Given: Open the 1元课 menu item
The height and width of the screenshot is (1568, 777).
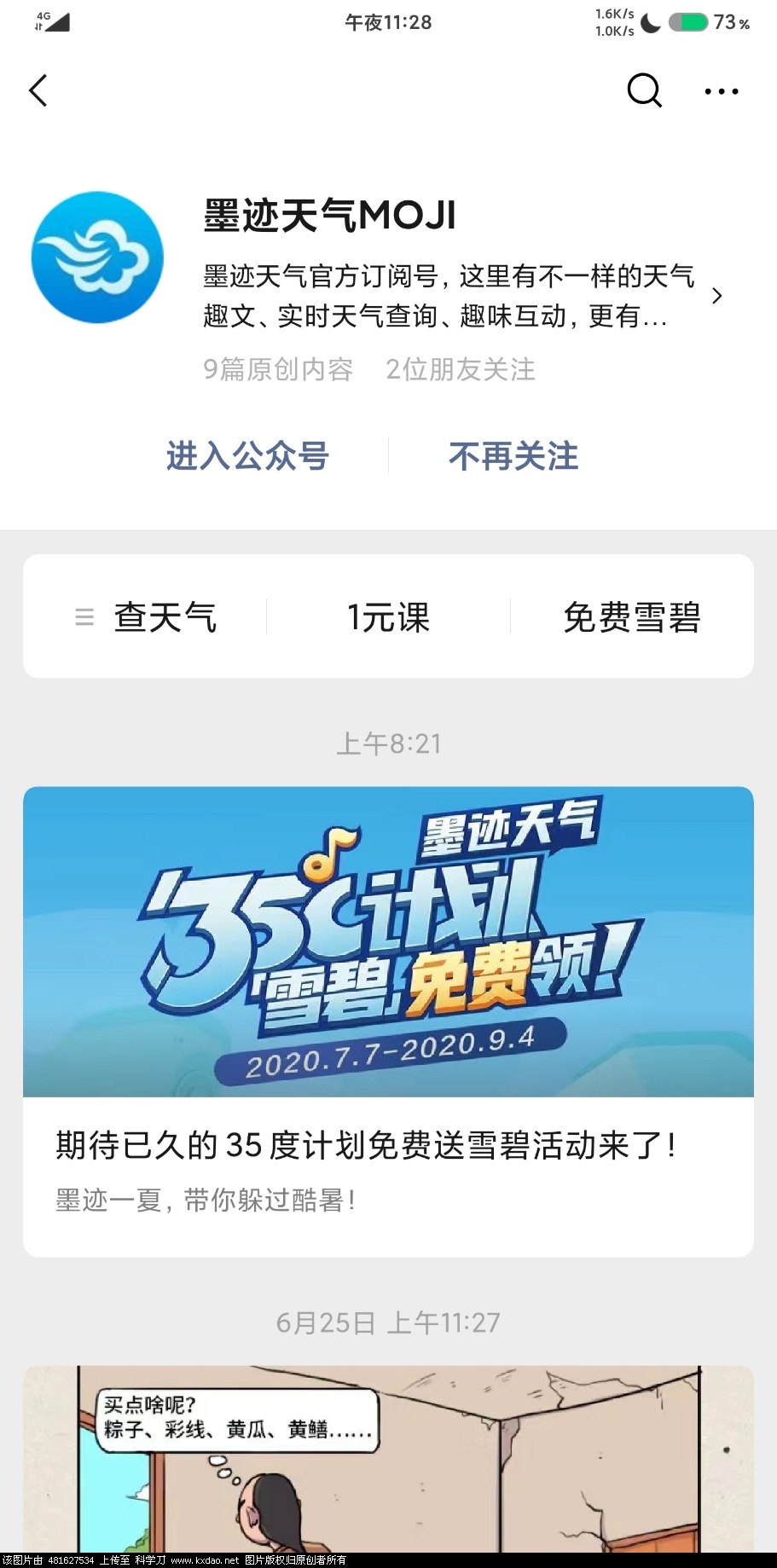Looking at the screenshot, I should 388,616.
